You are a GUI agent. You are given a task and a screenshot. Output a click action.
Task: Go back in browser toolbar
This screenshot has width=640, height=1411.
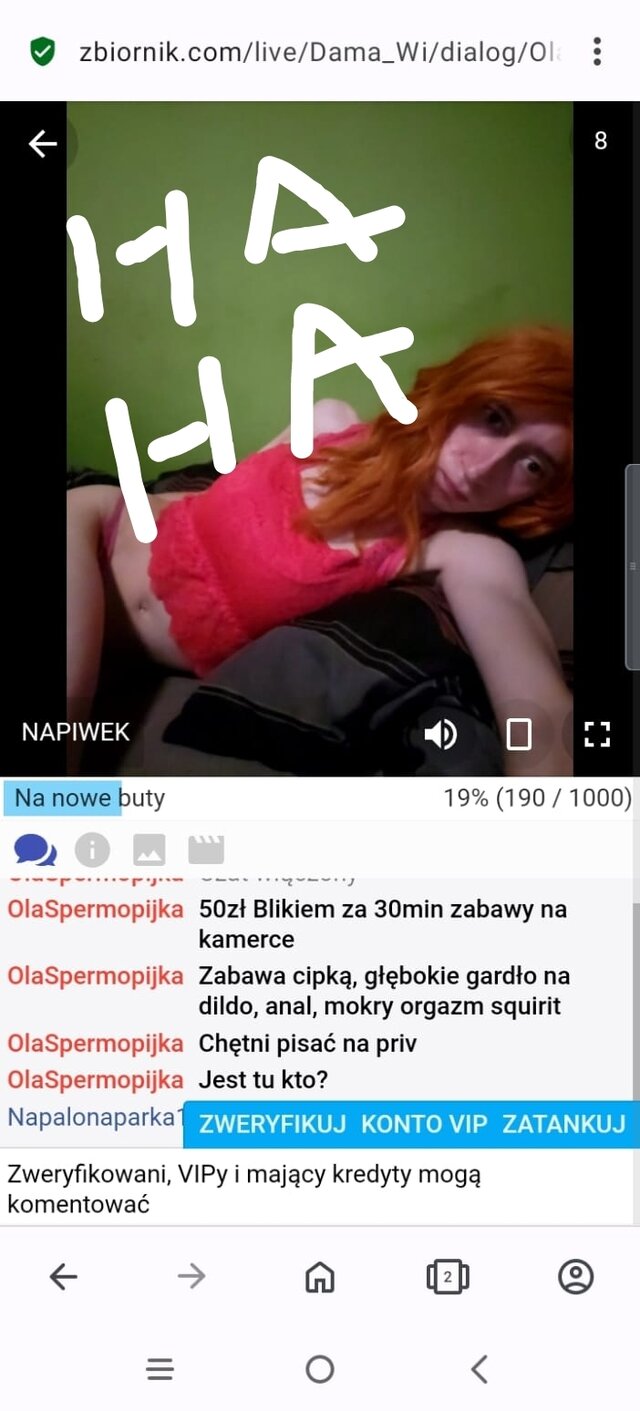click(x=63, y=1276)
